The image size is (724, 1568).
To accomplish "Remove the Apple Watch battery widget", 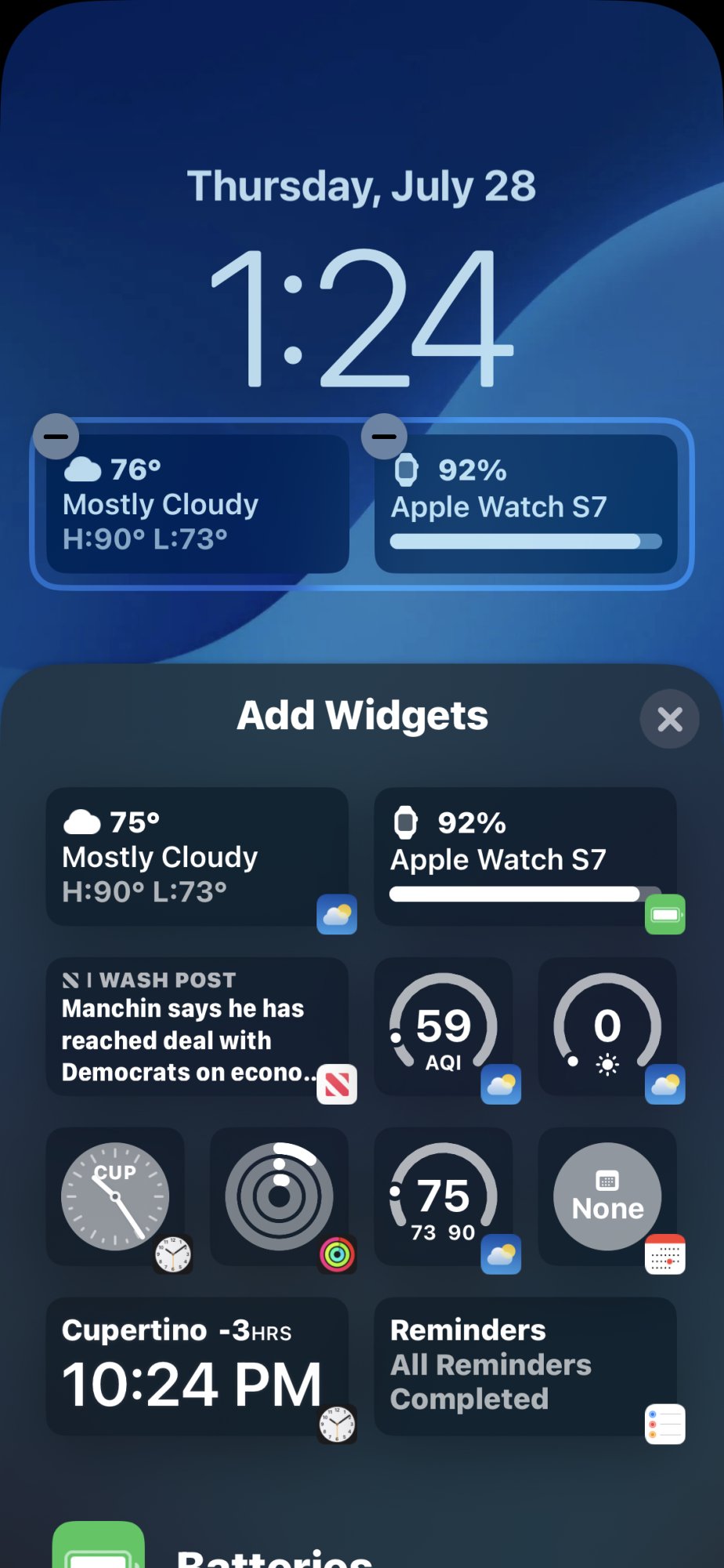I will point(384,436).
